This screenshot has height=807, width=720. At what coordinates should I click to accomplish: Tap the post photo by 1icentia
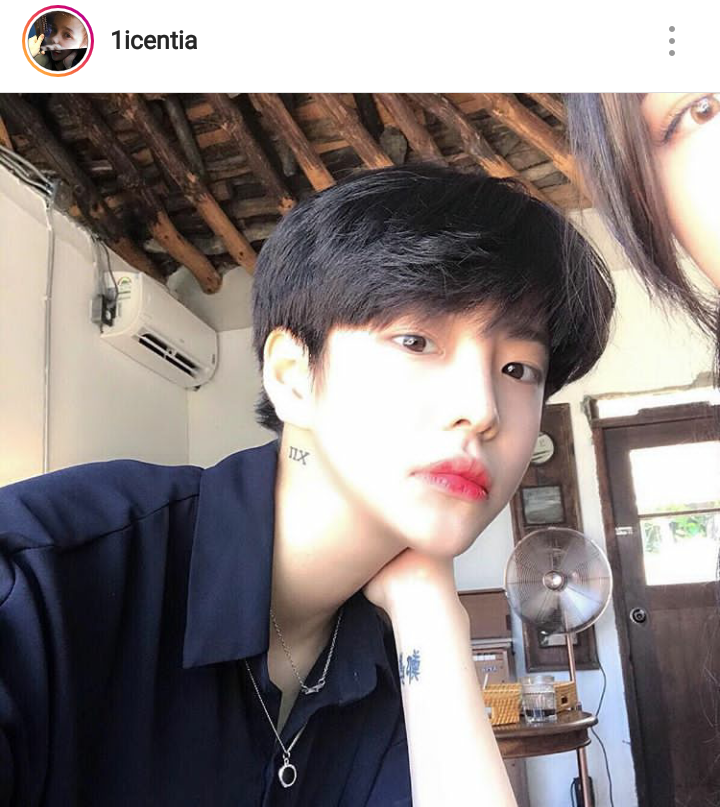360,450
